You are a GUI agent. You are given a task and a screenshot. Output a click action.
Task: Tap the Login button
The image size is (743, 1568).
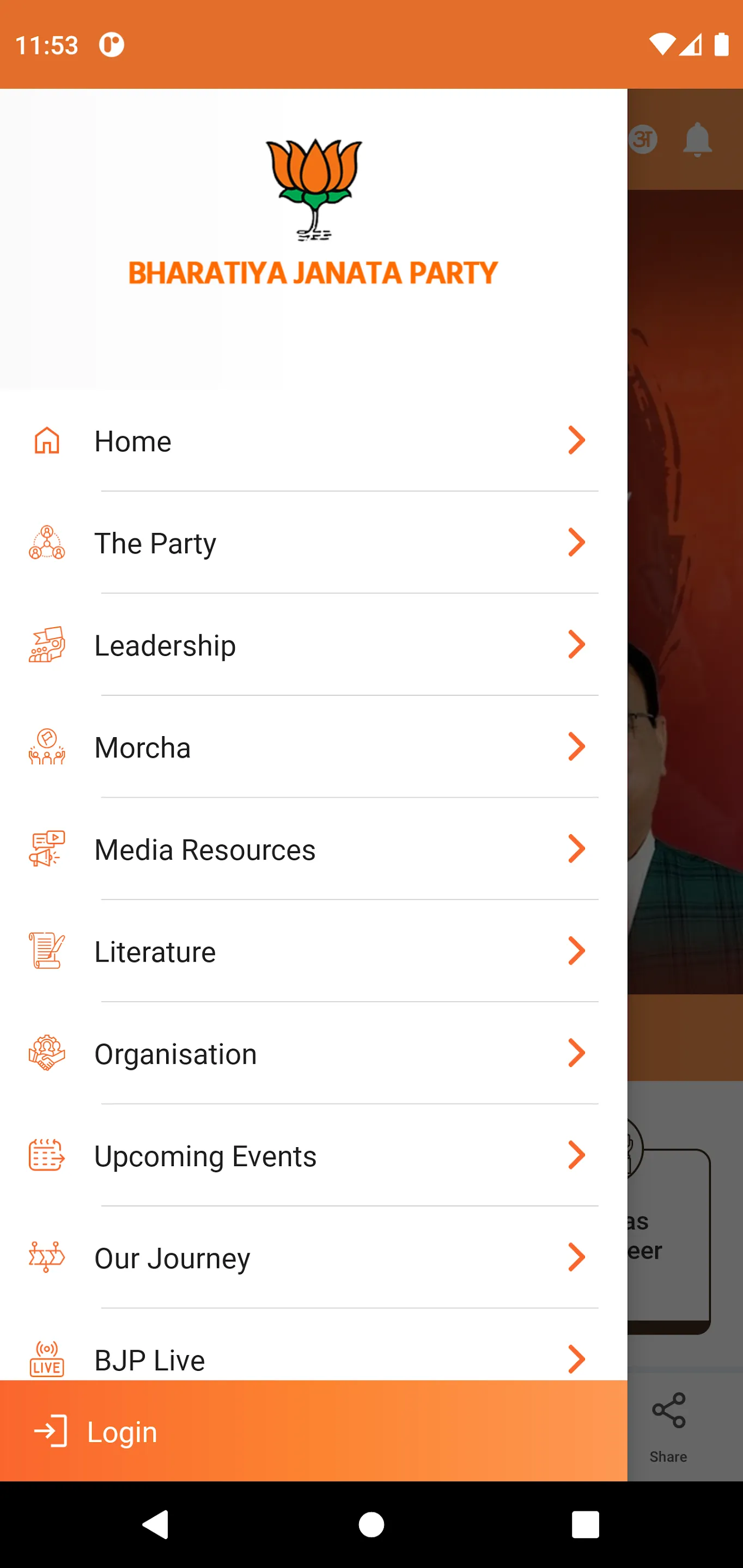pyautogui.click(x=122, y=1432)
